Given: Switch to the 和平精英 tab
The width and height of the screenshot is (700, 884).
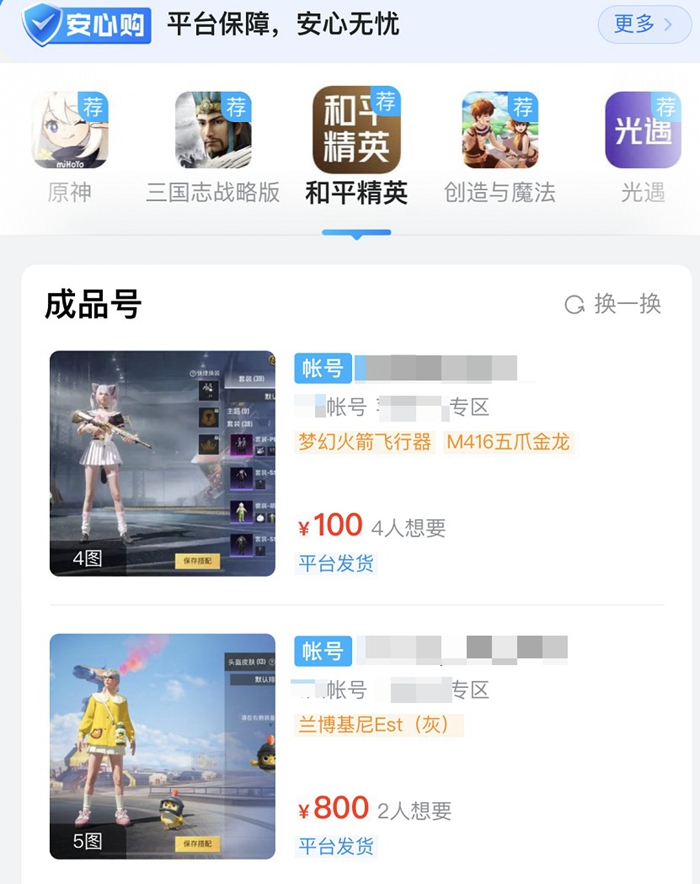Looking at the screenshot, I should pos(357,146).
